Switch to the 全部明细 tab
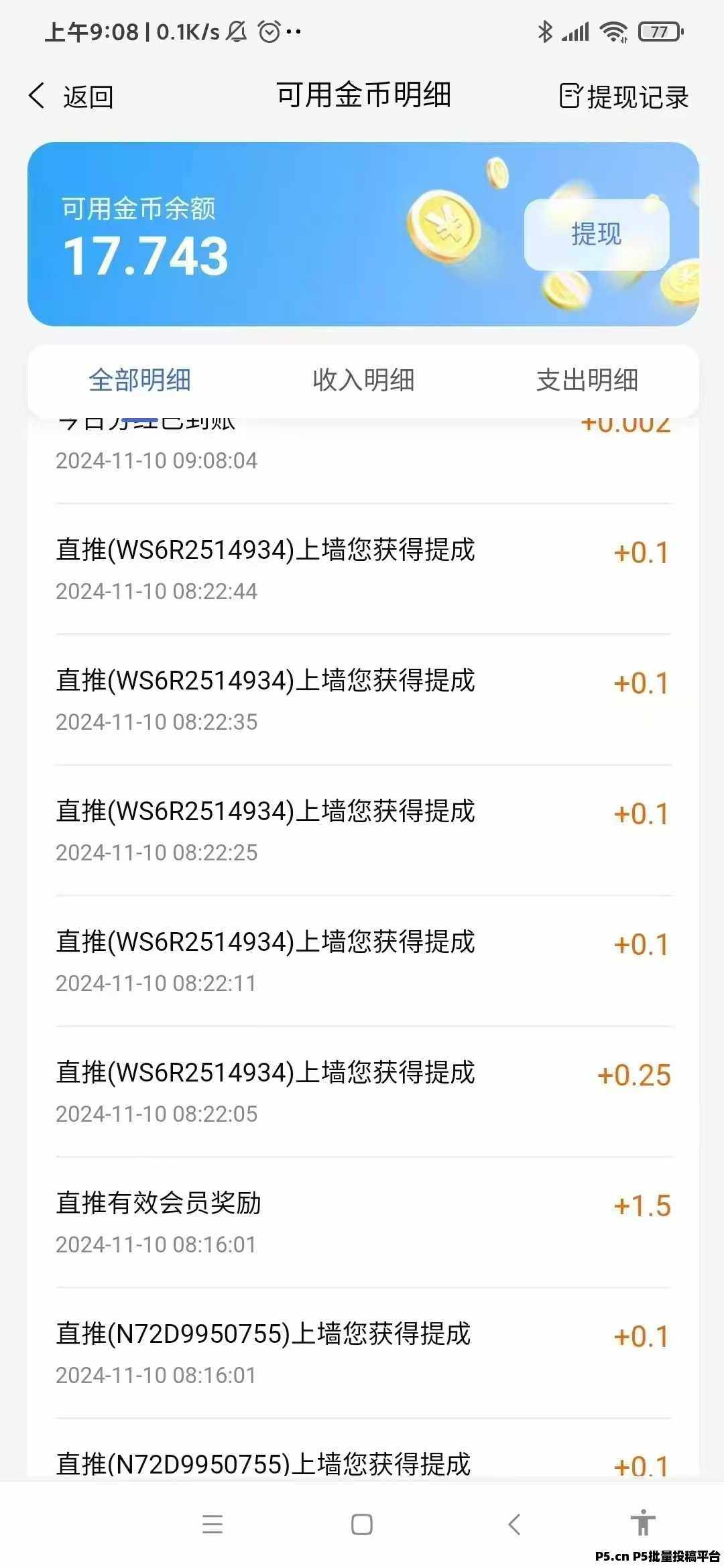The width and height of the screenshot is (724, 1568). [x=139, y=380]
